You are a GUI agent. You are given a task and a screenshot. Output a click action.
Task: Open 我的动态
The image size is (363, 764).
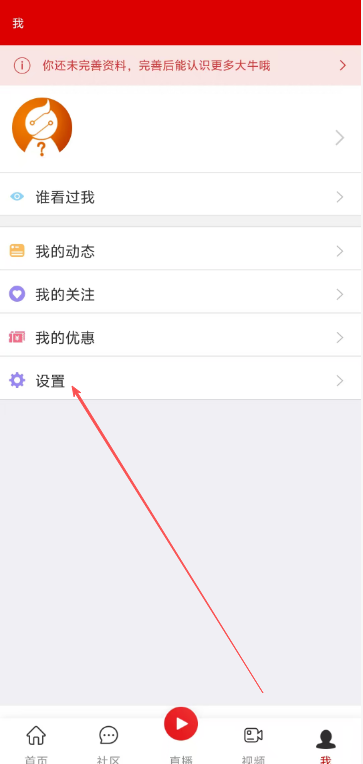pyautogui.click(x=181, y=251)
